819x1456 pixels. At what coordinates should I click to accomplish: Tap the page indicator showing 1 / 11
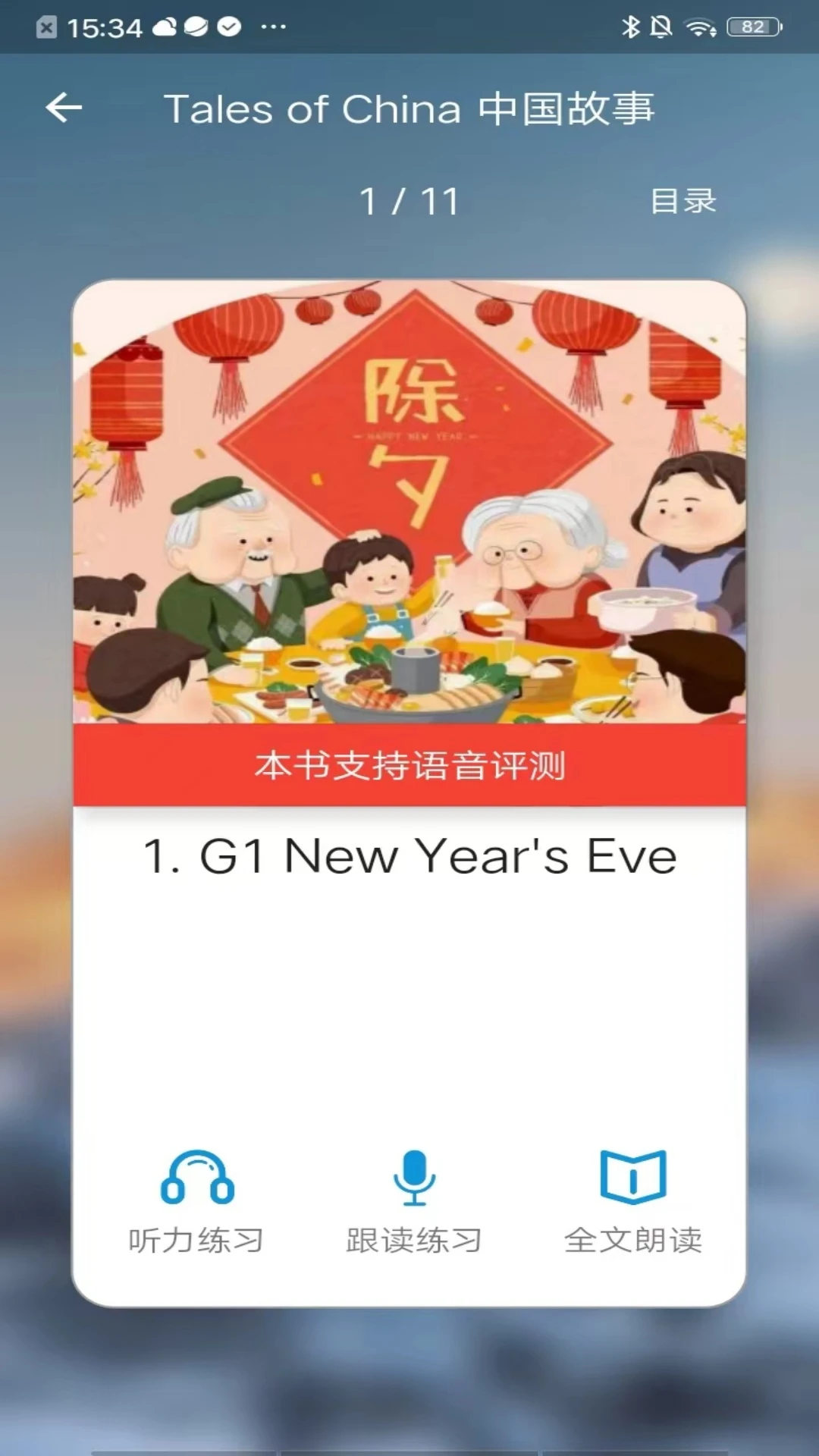(x=409, y=200)
